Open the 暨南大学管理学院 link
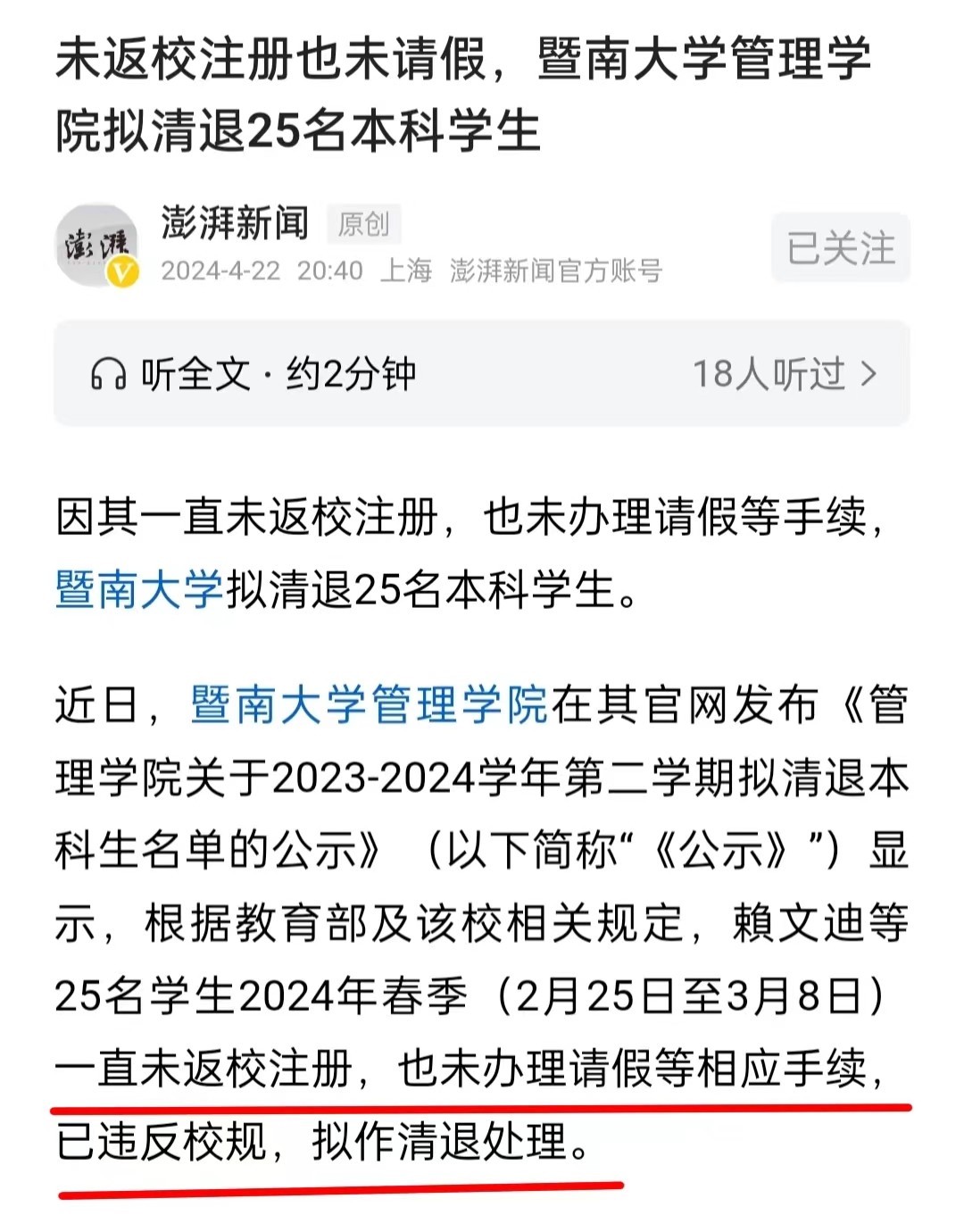 pyautogui.click(x=369, y=704)
